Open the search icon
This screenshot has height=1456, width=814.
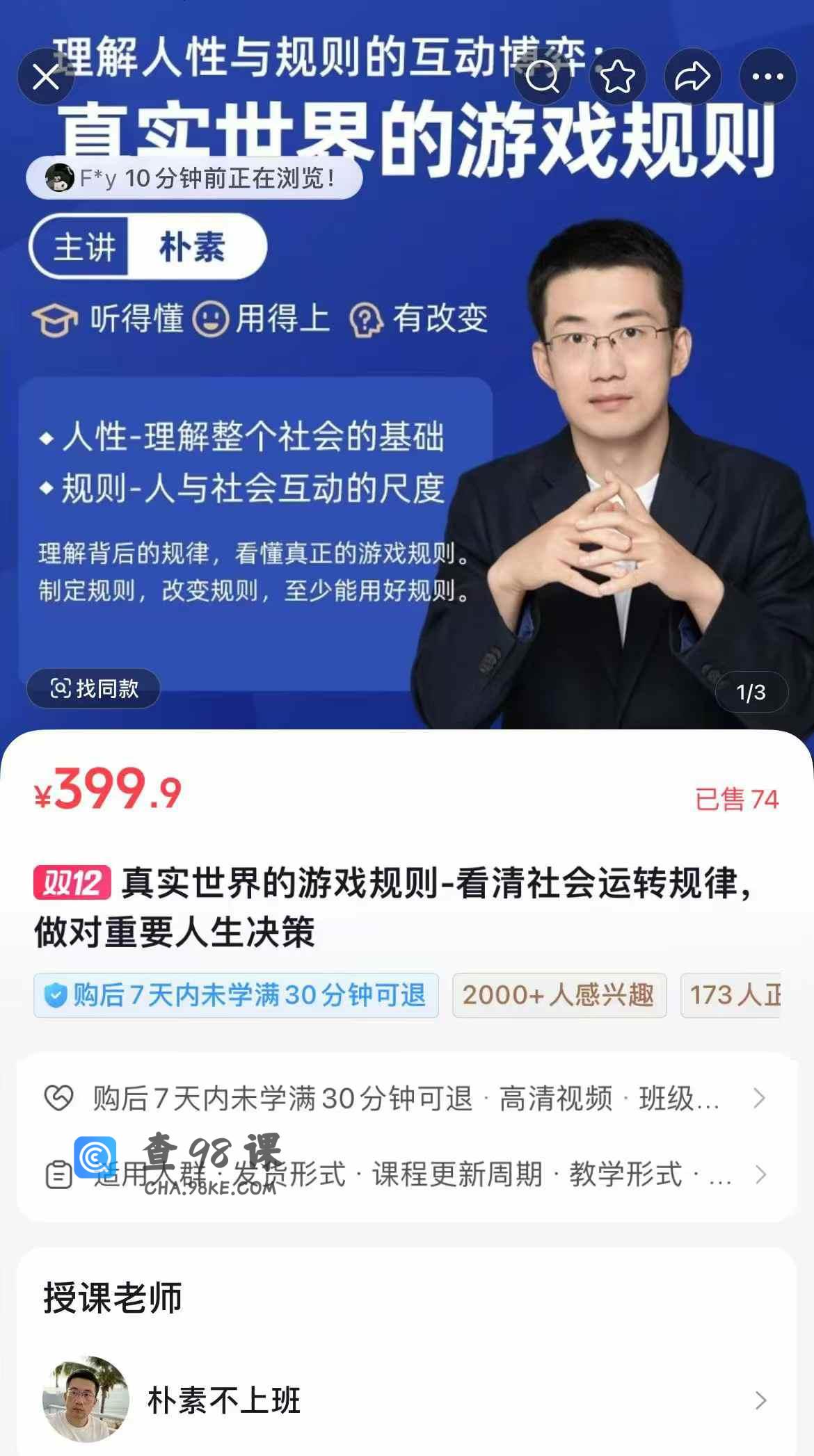click(543, 76)
